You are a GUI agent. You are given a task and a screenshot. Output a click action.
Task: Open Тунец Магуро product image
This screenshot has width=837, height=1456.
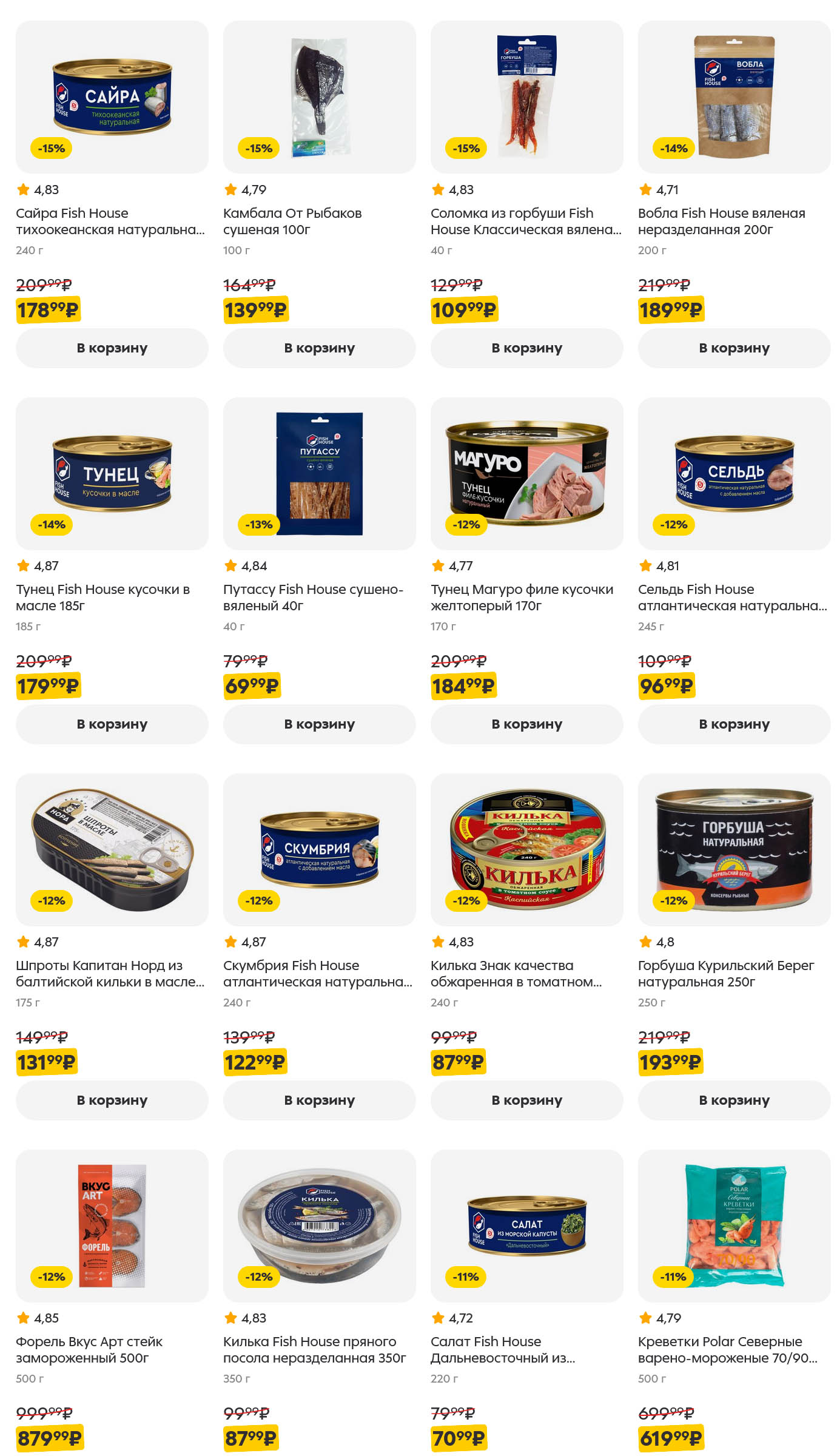(x=526, y=473)
